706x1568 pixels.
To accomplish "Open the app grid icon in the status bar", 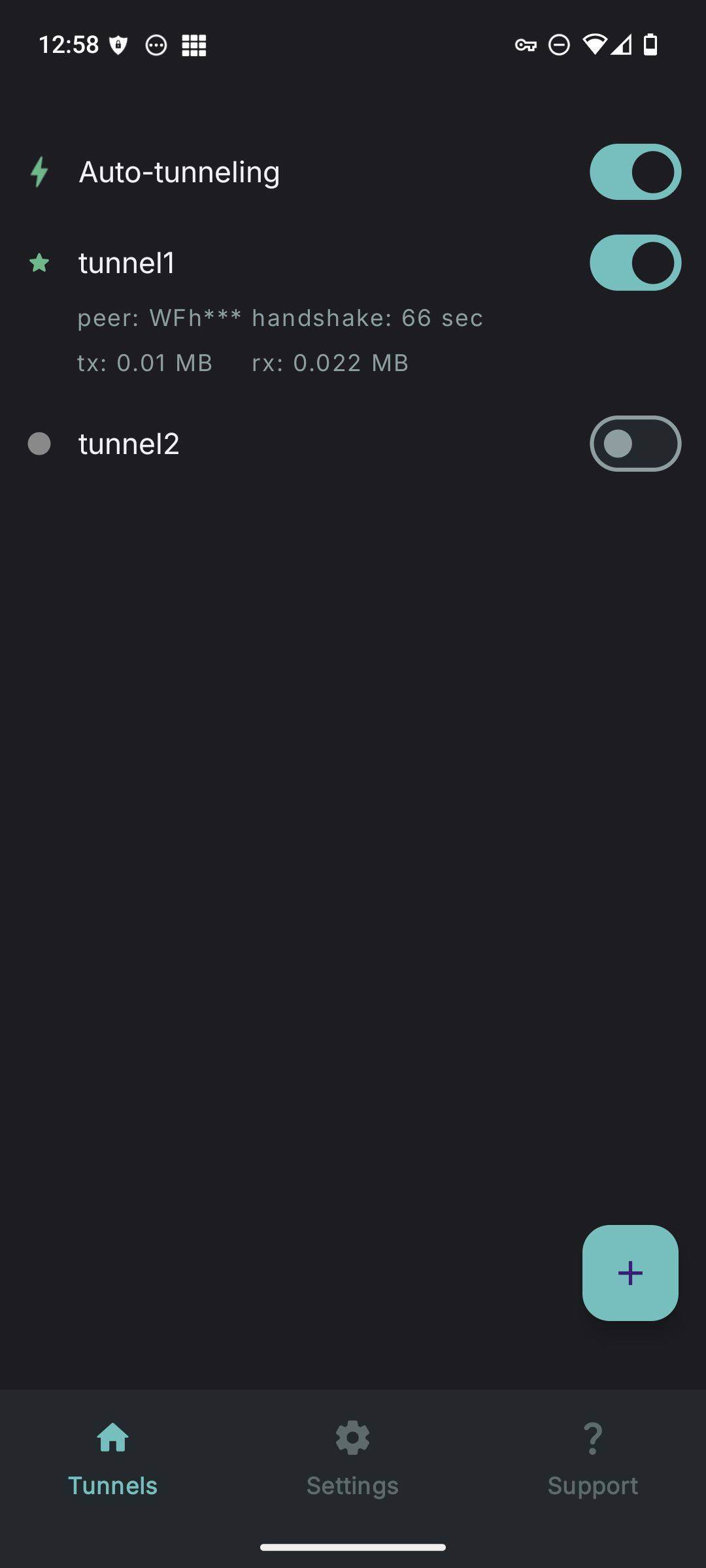I will pos(194,45).
